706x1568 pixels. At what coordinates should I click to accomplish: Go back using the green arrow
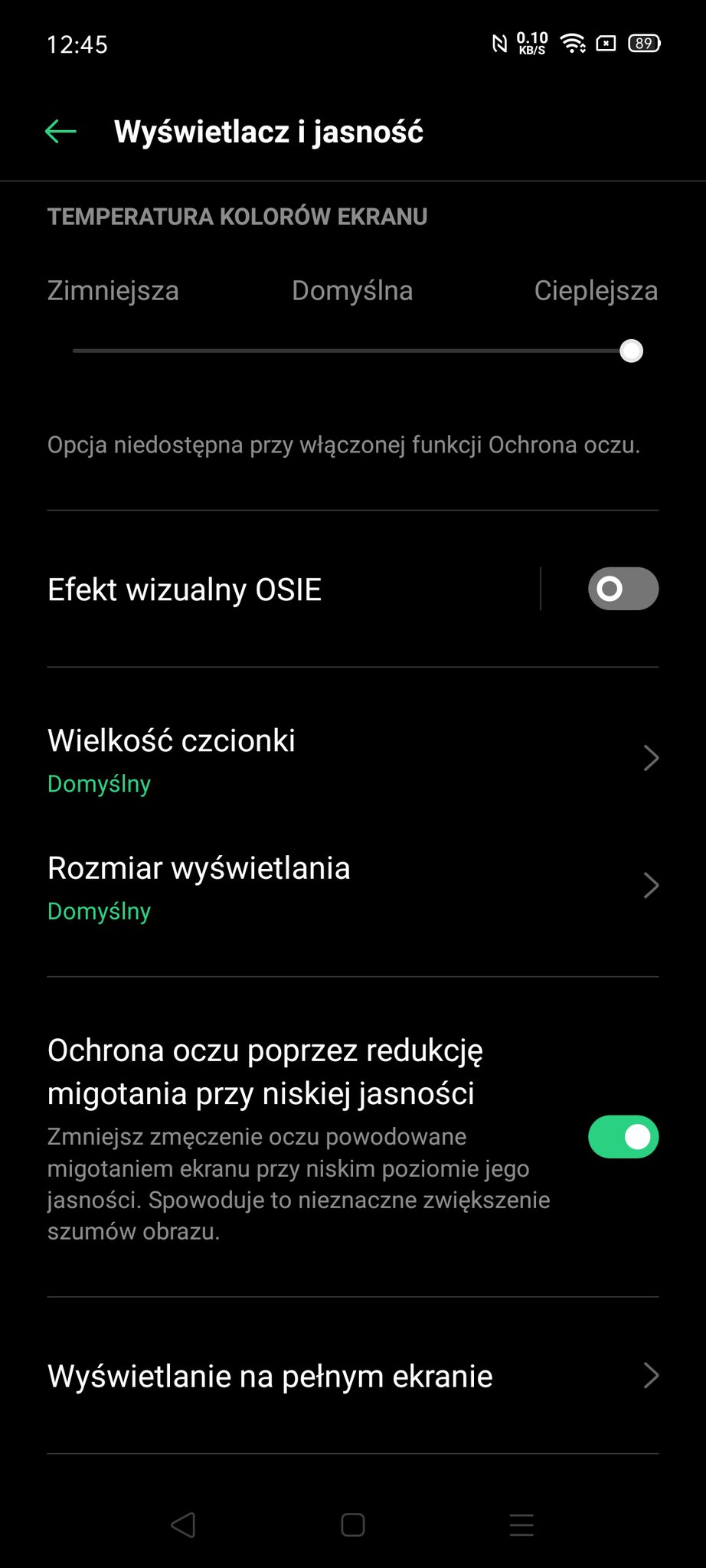(x=60, y=132)
